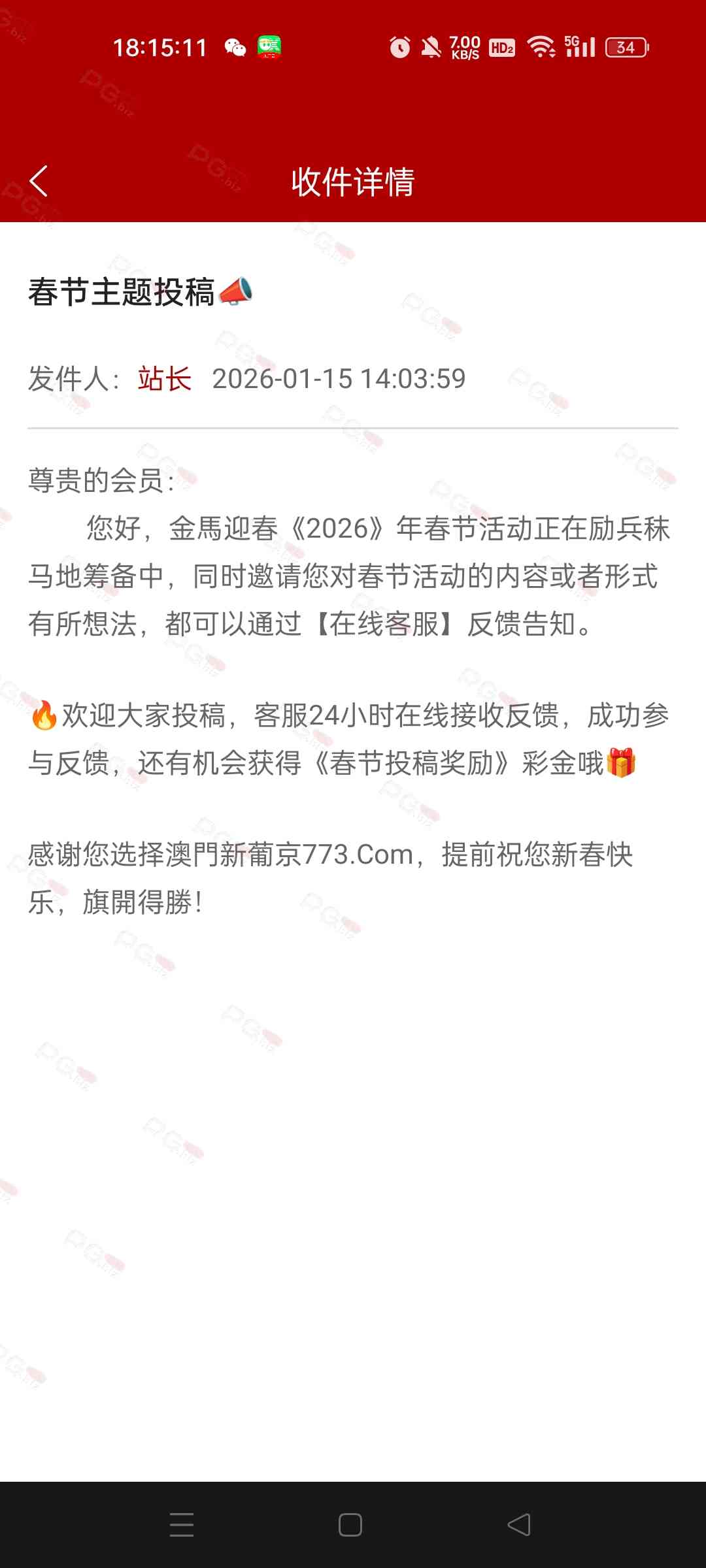Tap the system back button
The width and height of the screenshot is (706, 1568).
519,1525
